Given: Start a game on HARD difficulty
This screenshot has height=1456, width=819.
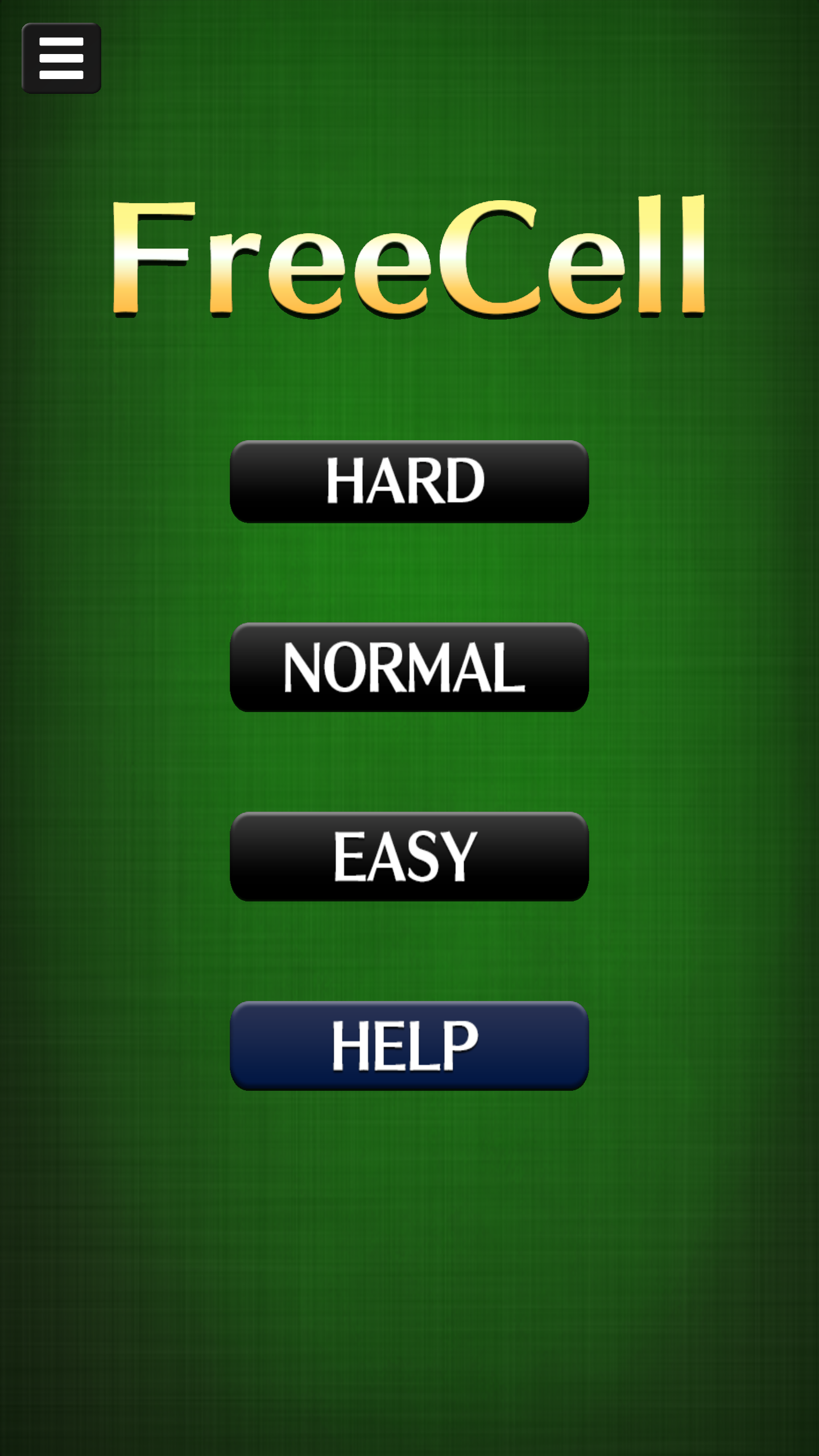Looking at the screenshot, I should click(409, 481).
